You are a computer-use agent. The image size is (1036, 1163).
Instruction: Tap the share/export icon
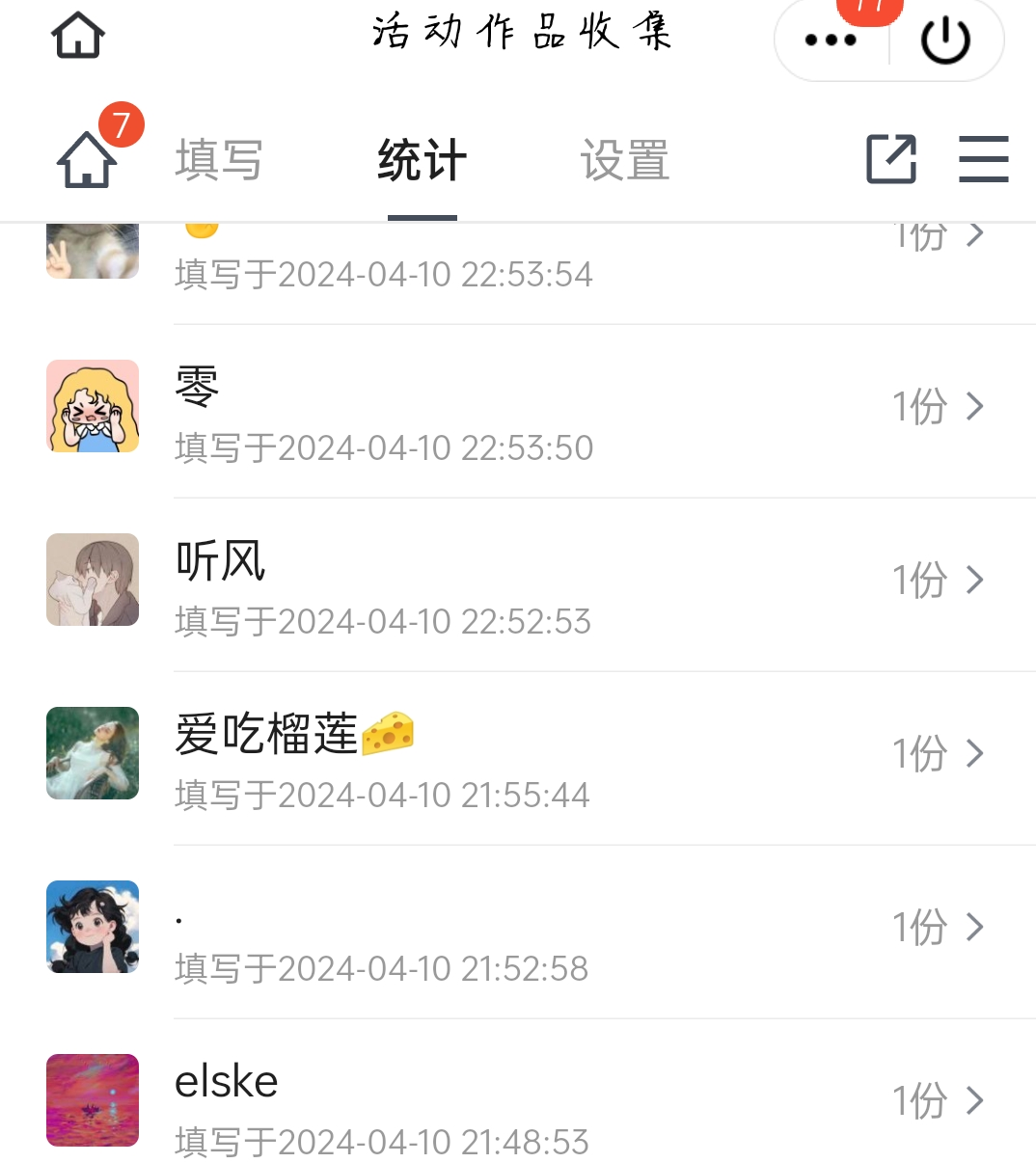click(891, 159)
